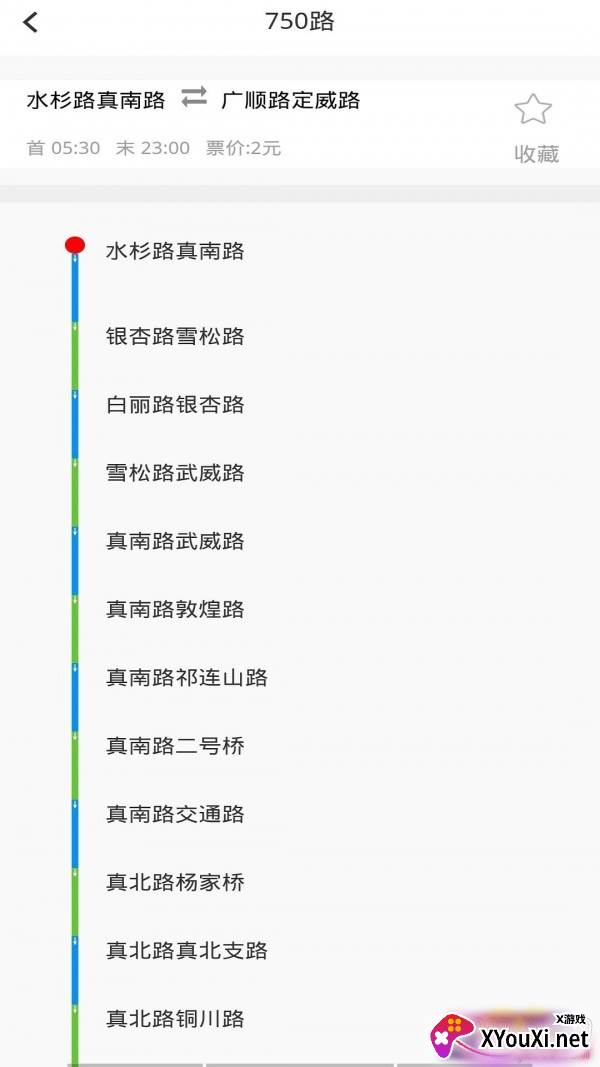
Task: Tap the 真南路武威路 stop
Action: click(x=175, y=541)
